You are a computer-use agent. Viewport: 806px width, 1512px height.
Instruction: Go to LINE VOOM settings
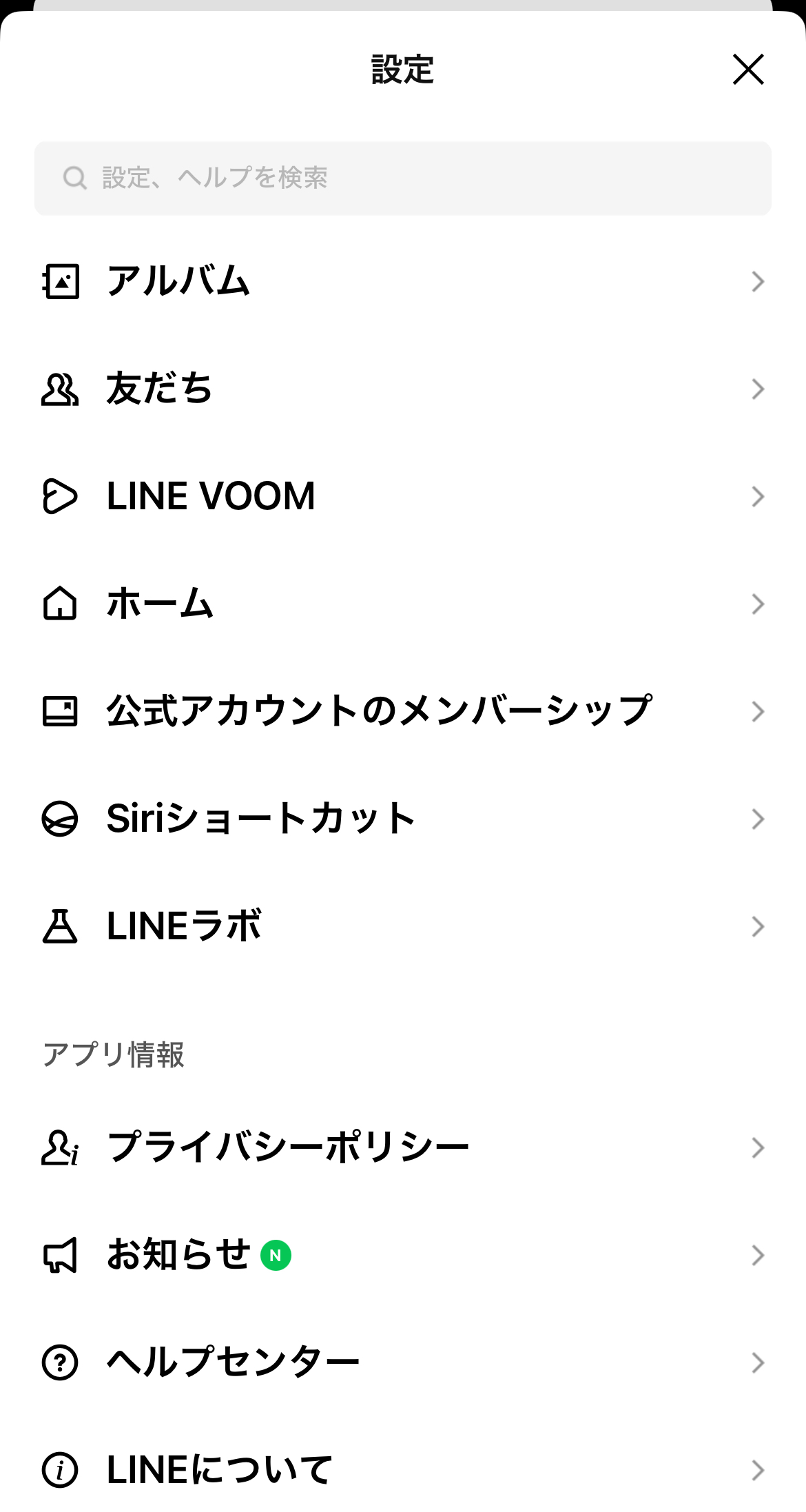[402, 496]
